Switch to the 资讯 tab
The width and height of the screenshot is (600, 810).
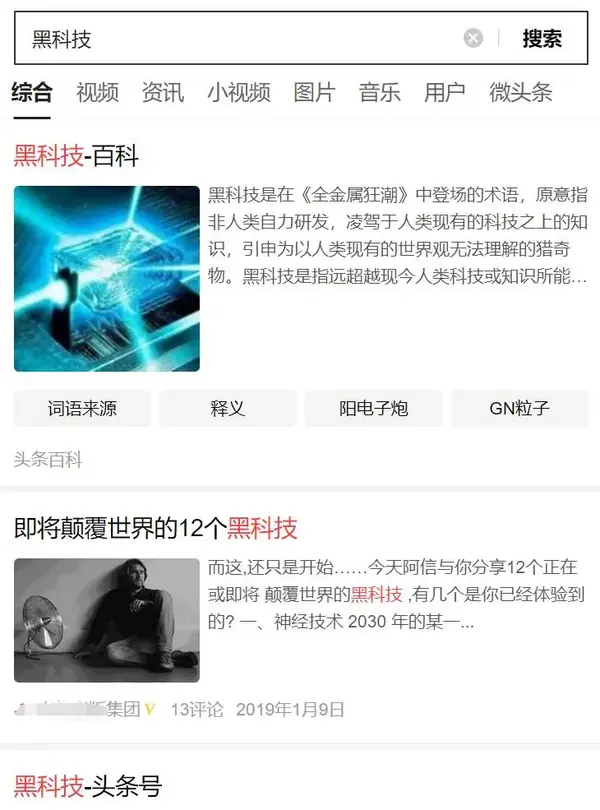coord(163,93)
